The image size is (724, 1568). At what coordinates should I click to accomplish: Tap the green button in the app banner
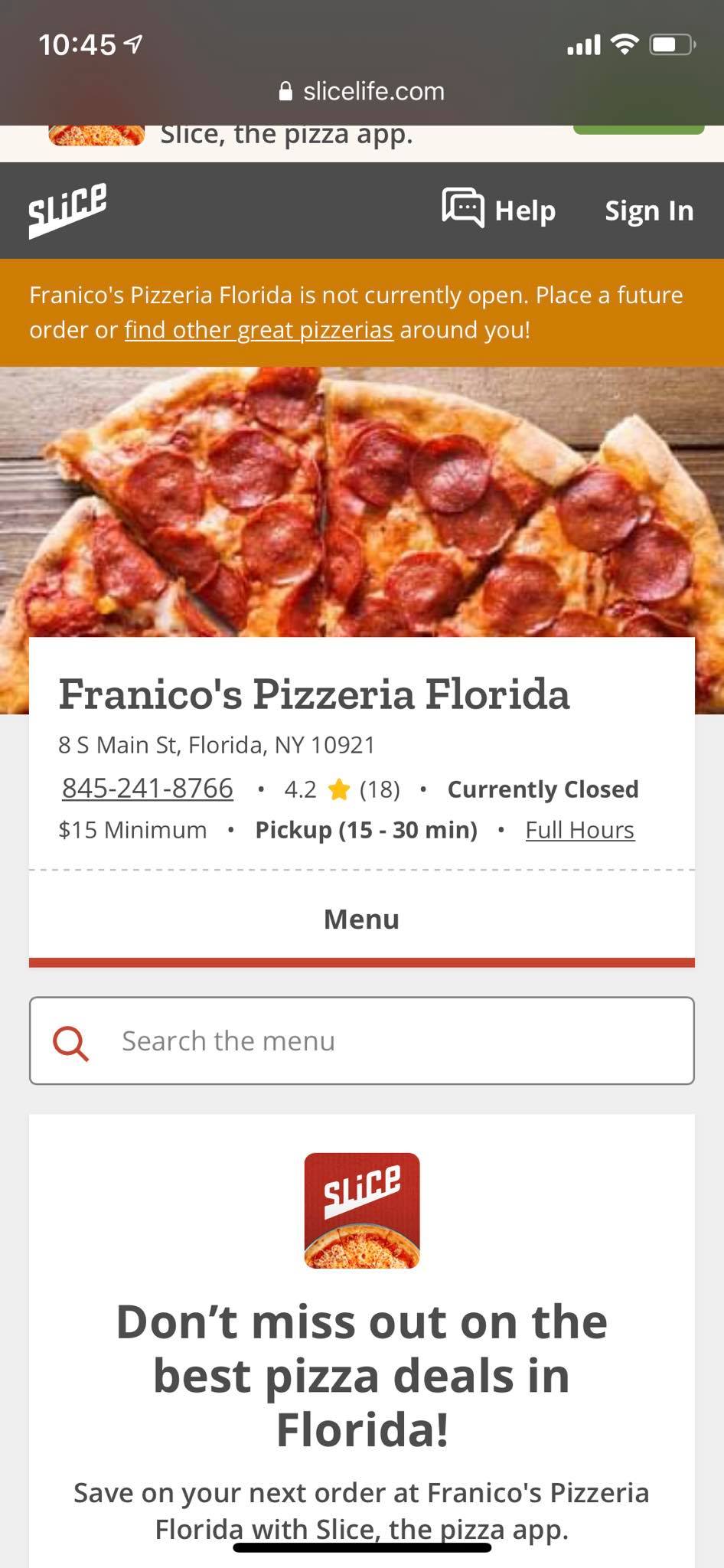pos(638,129)
